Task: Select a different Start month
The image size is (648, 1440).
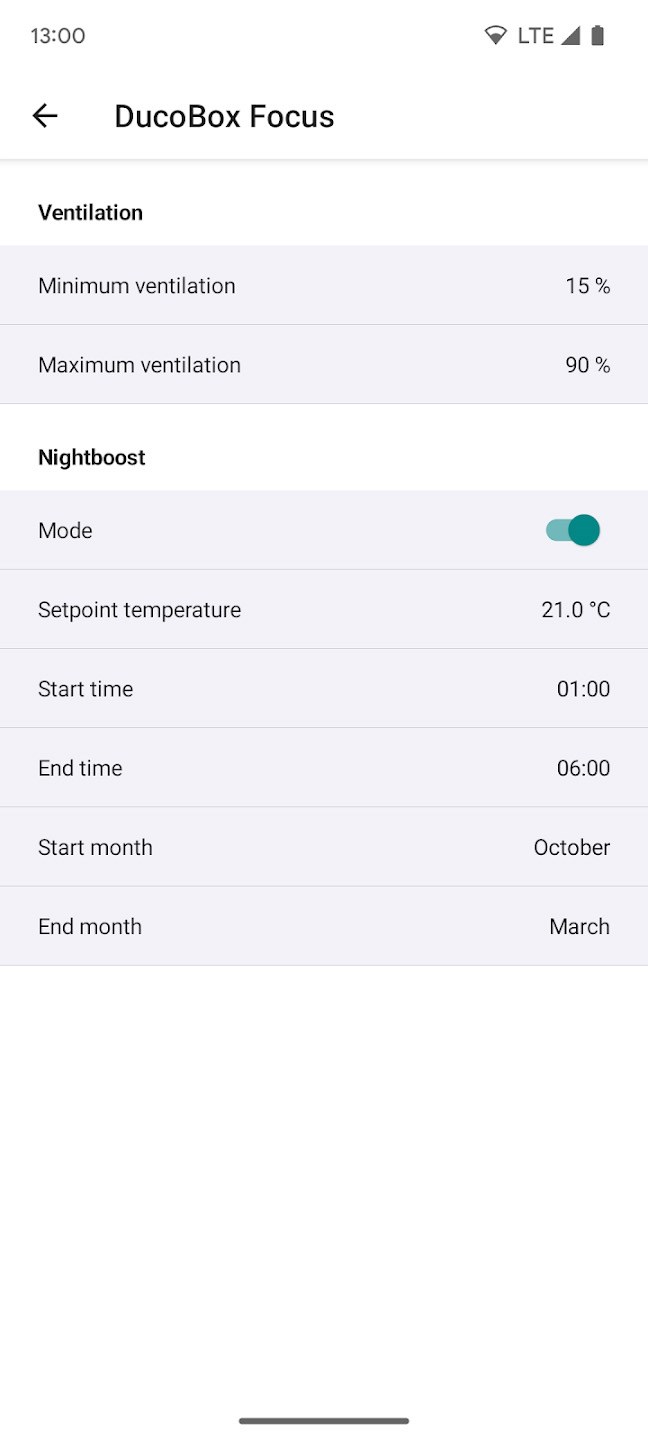Action: point(324,847)
